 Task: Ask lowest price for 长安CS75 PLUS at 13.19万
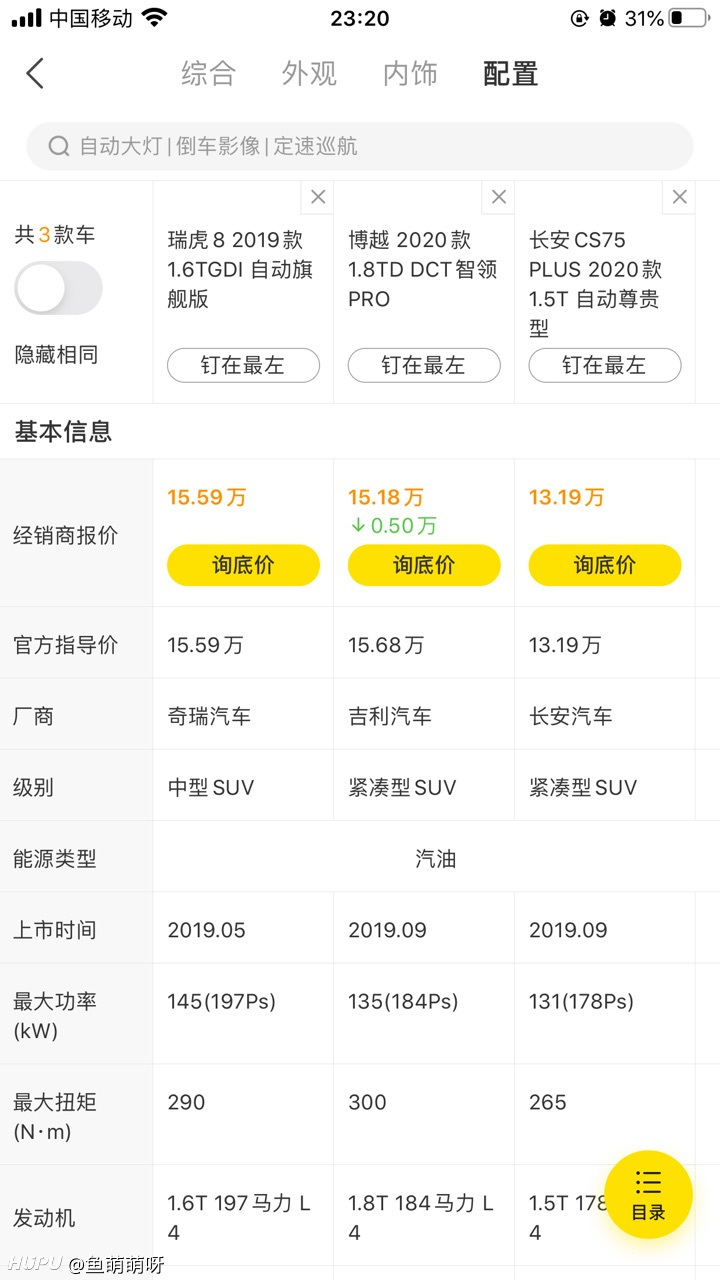tap(604, 565)
